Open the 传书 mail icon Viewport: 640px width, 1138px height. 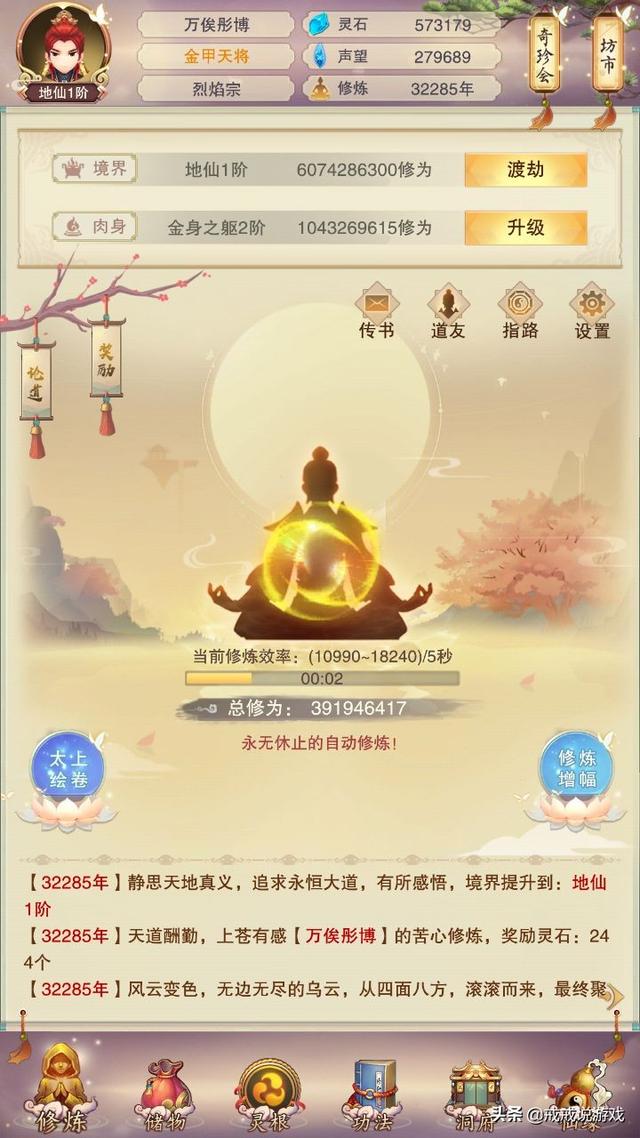click(x=377, y=312)
